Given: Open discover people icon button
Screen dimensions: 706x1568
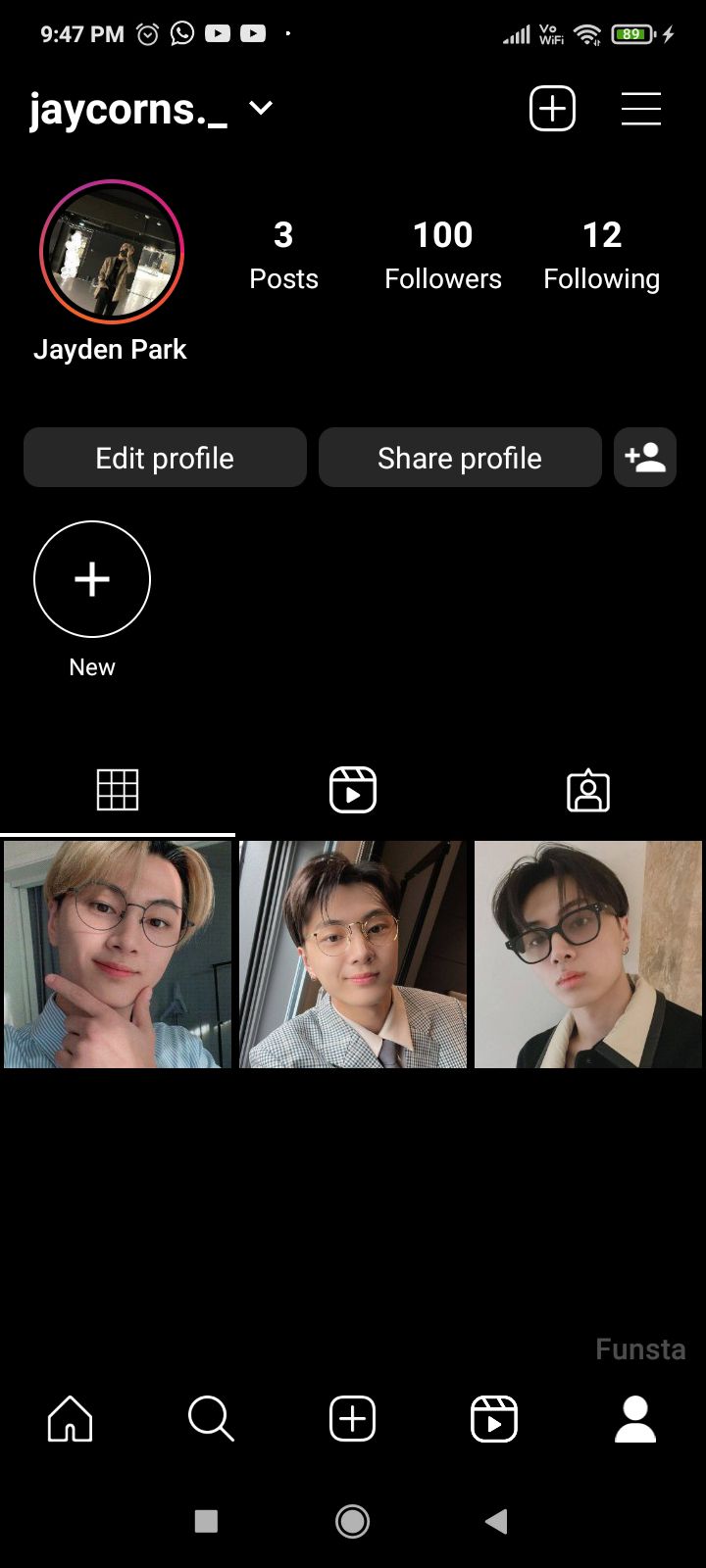Looking at the screenshot, I should point(645,458).
